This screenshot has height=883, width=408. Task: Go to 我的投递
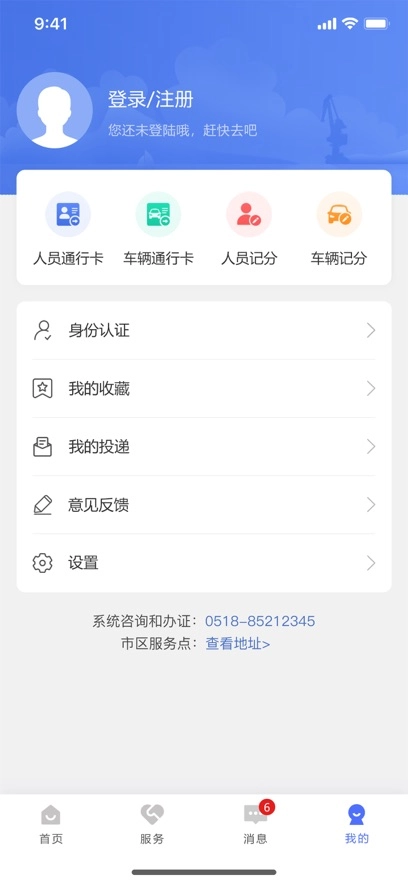204,447
